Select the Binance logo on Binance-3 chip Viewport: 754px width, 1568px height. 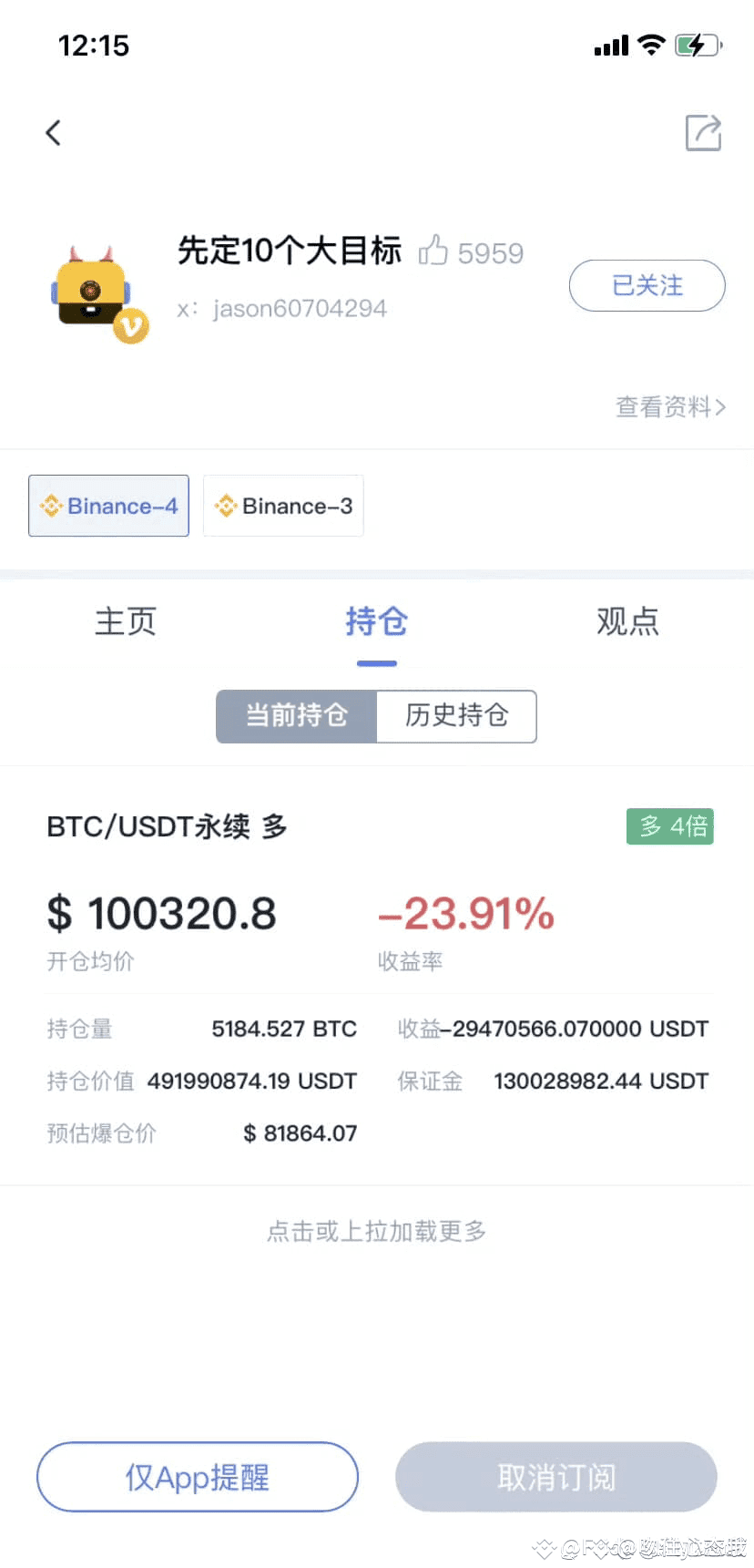click(226, 506)
